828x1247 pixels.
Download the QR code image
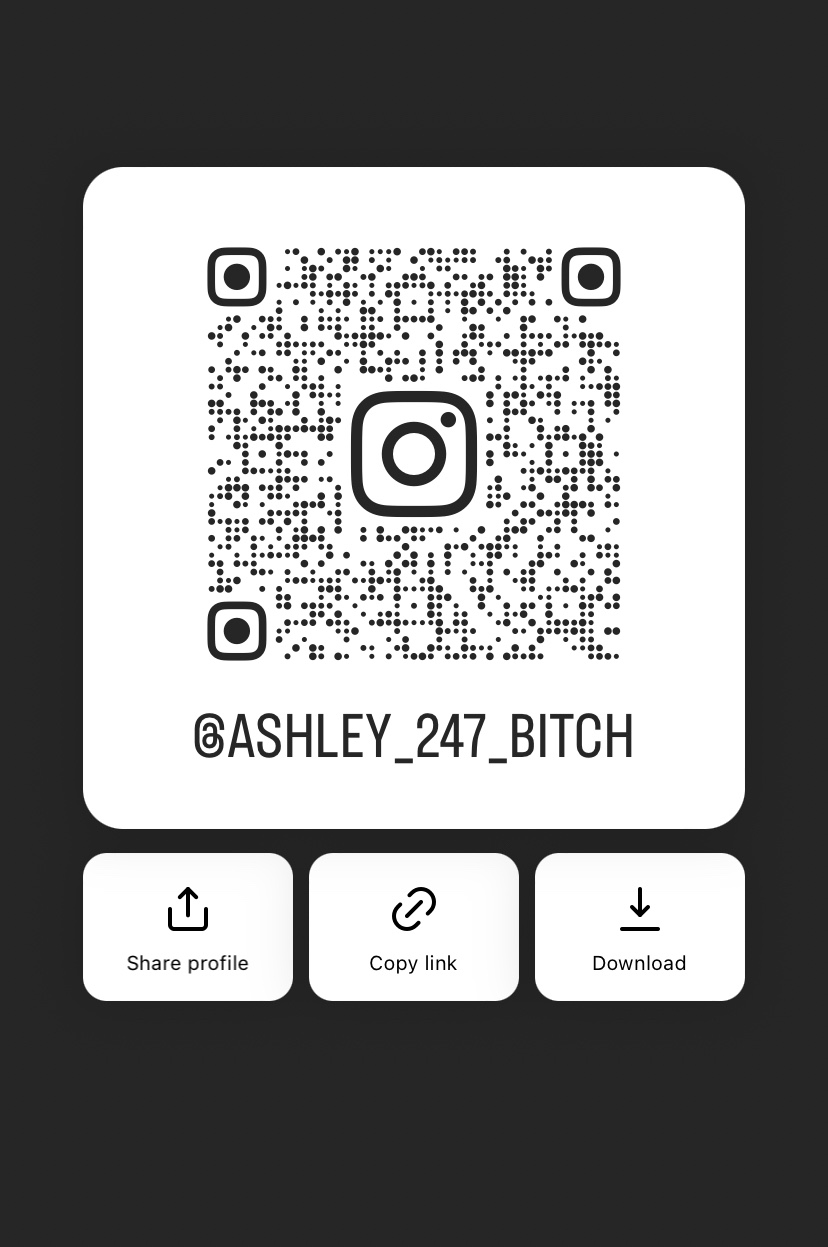pos(639,927)
